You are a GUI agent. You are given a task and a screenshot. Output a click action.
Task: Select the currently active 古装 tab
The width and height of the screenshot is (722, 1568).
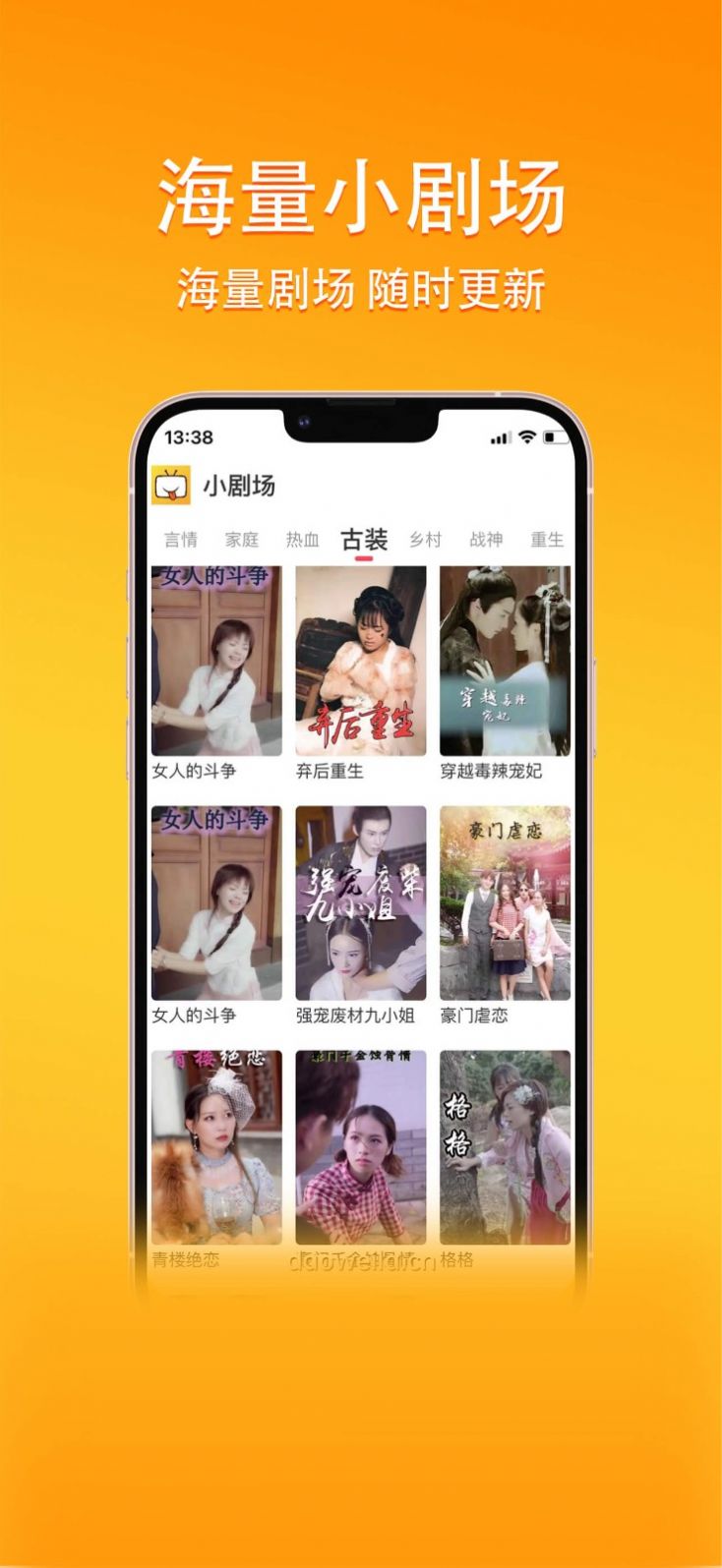coord(366,539)
